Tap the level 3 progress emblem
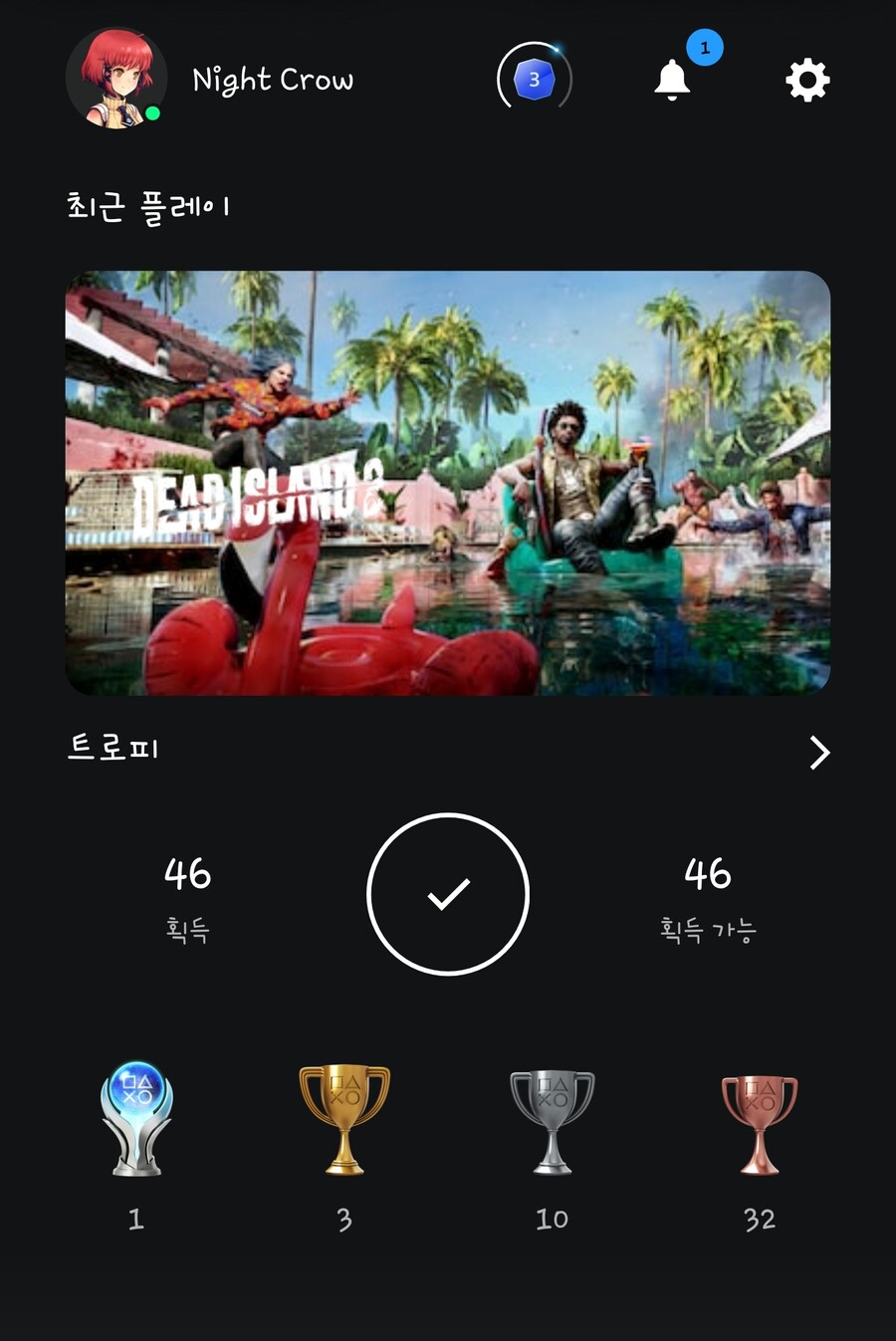The image size is (896, 1341). pos(534,81)
